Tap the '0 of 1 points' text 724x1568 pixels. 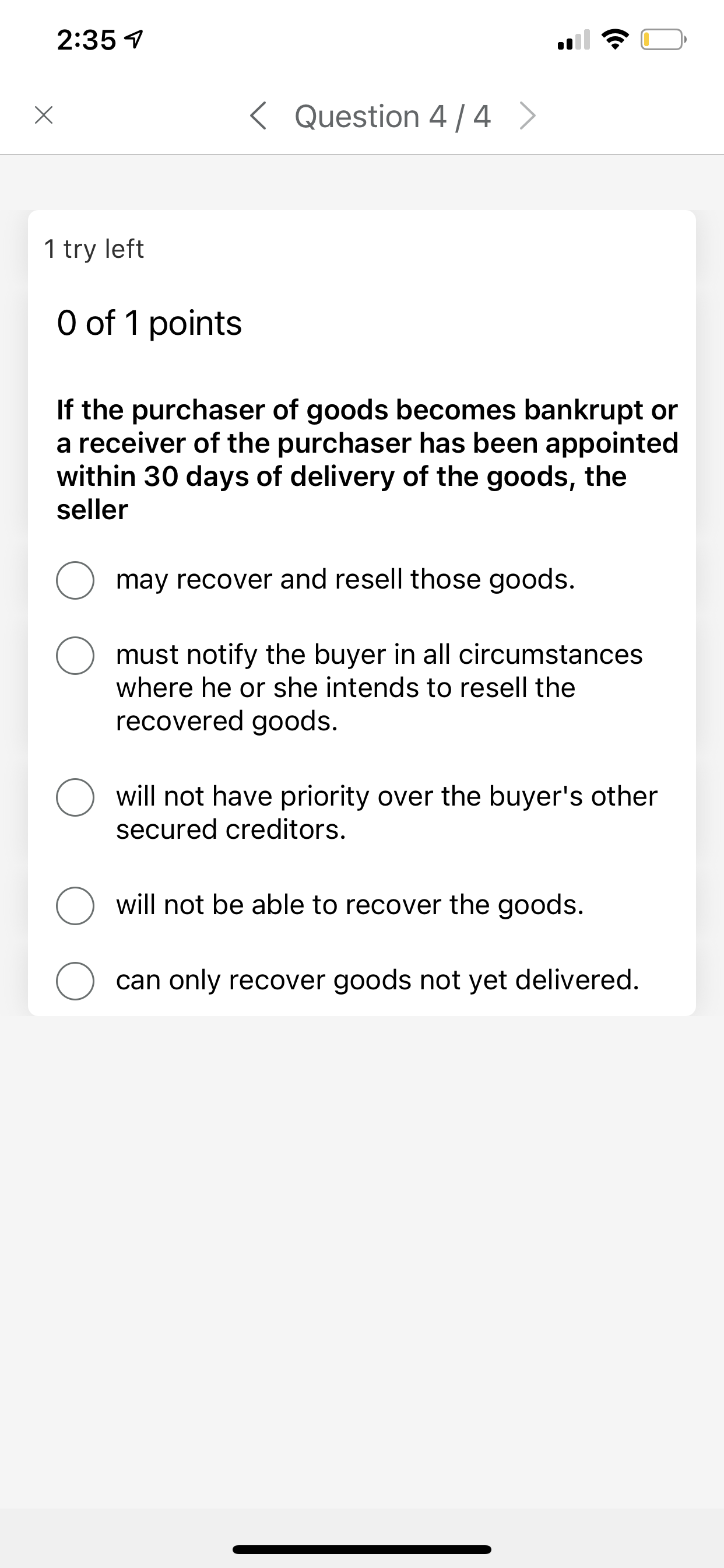point(149,323)
